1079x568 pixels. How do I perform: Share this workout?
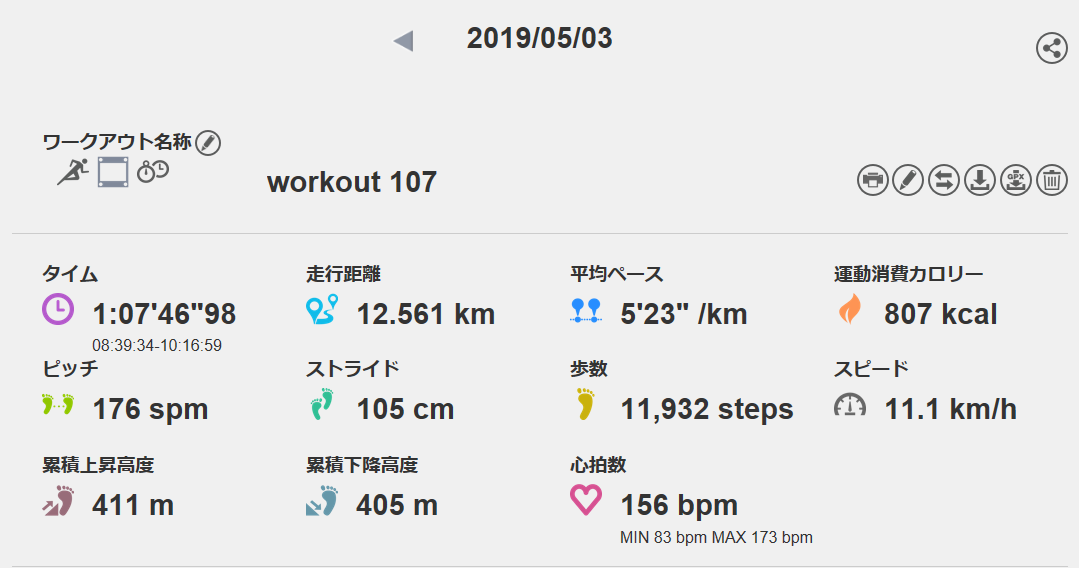[1051, 48]
